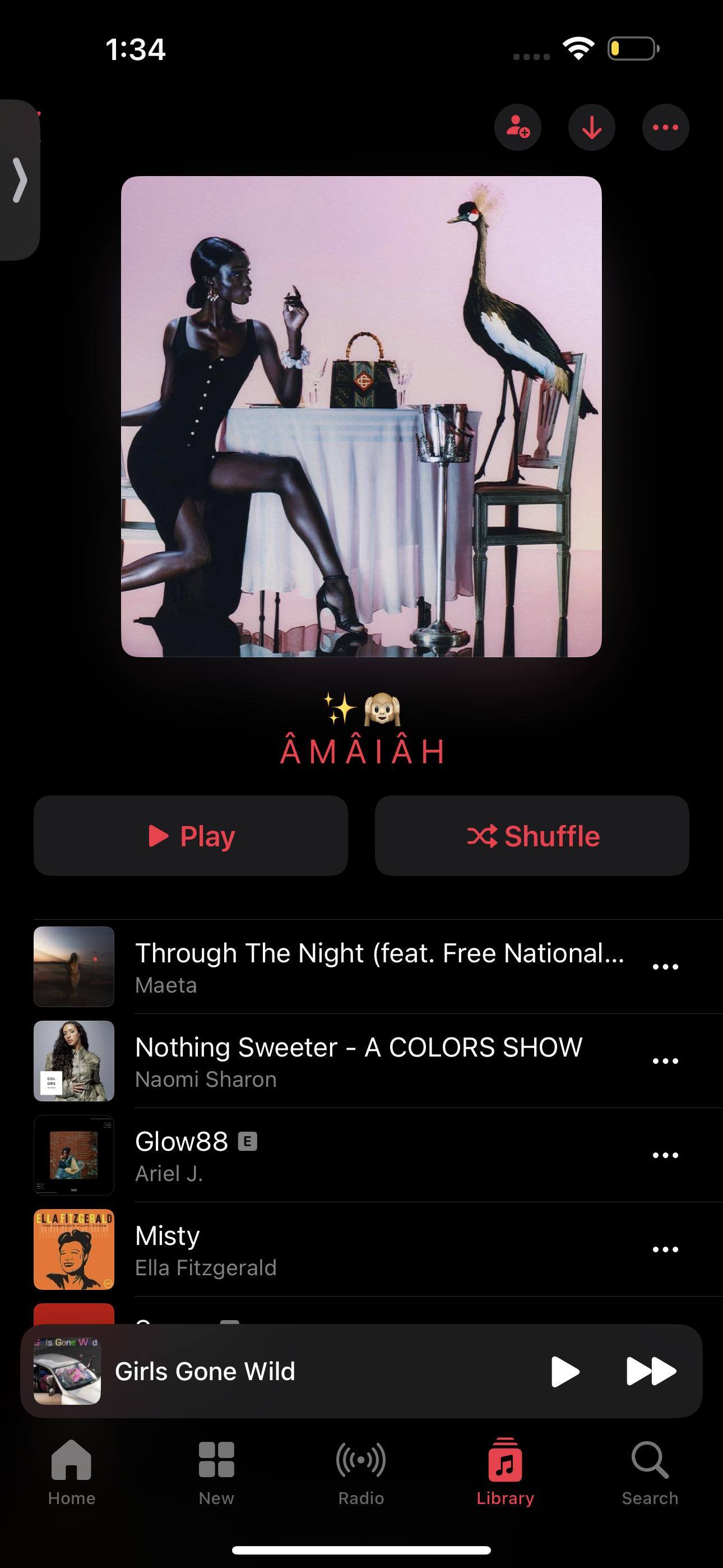Open options for Nothing Sweeter
The image size is (723, 1568).
coord(665,1061)
